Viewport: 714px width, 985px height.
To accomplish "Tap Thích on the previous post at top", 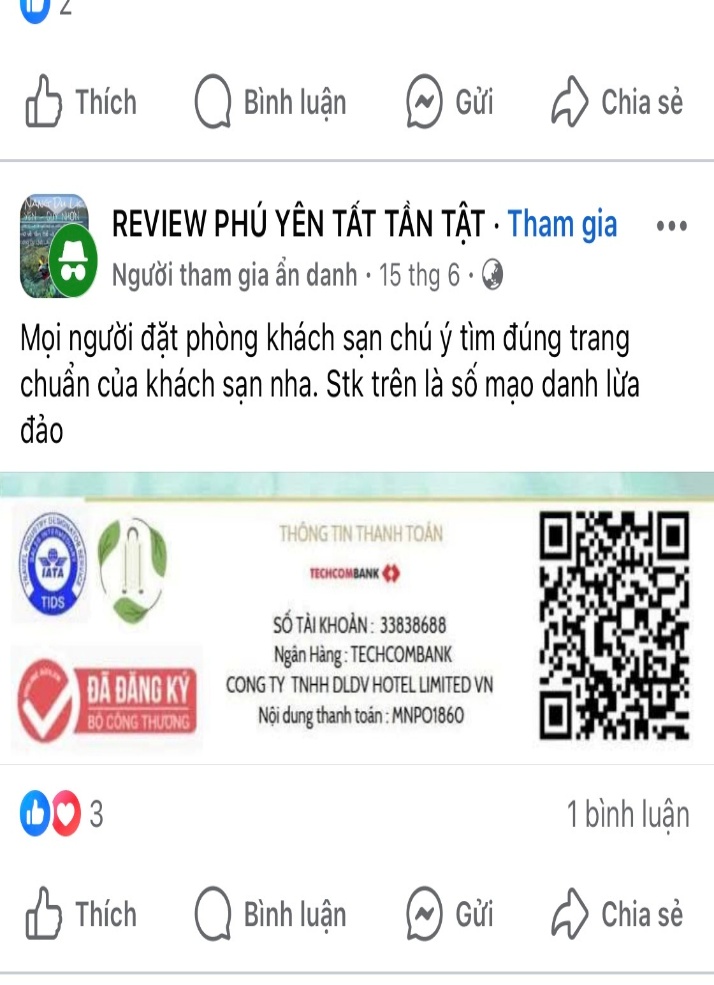I will pyautogui.click(x=82, y=103).
